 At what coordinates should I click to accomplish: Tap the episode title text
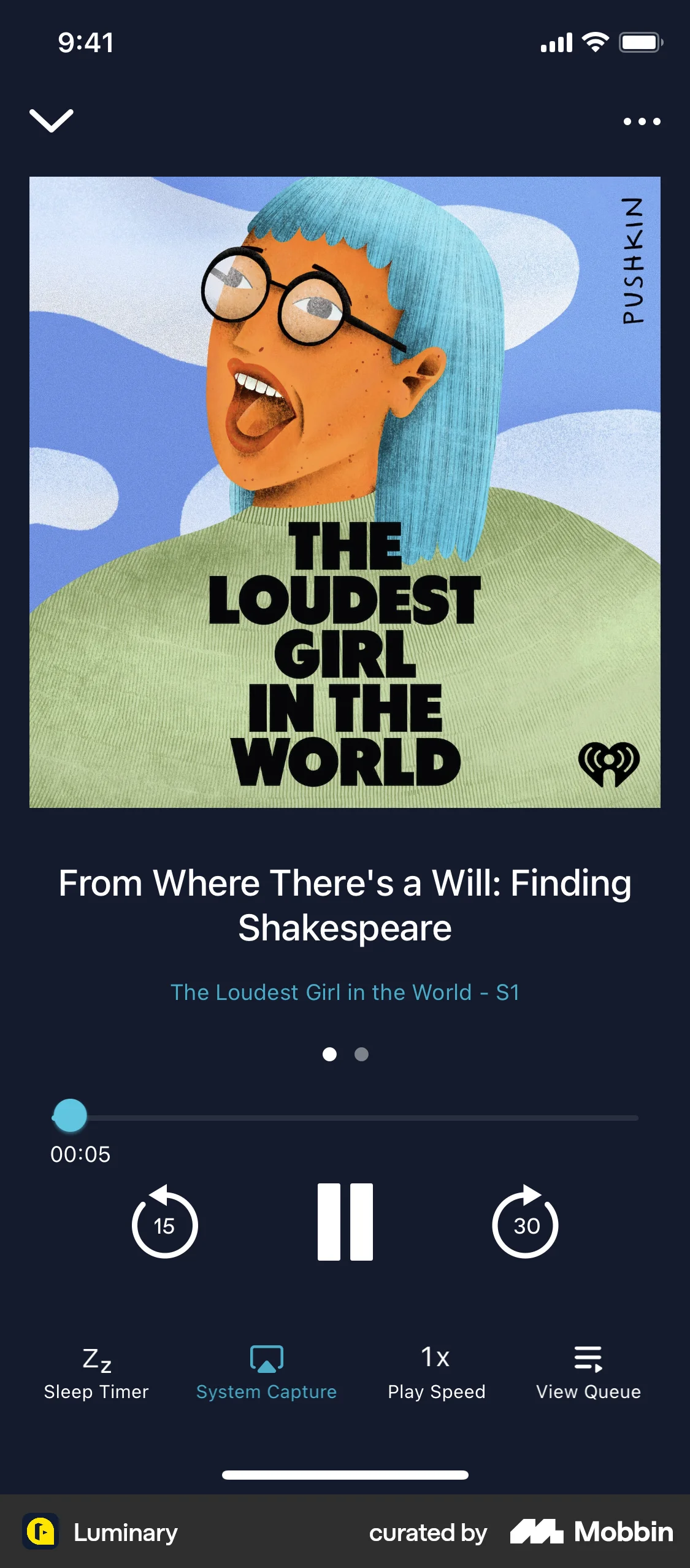[345, 904]
